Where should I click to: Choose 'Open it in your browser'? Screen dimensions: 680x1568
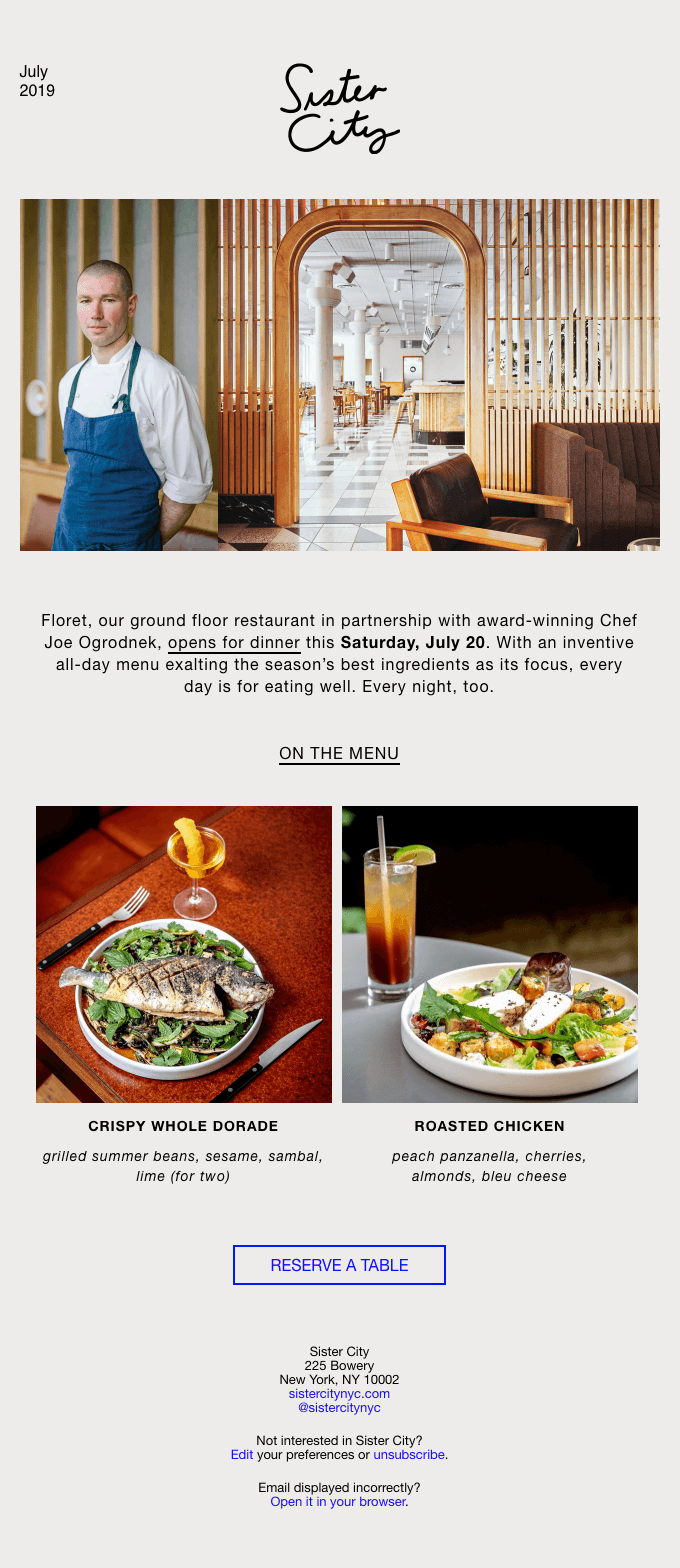[338, 1501]
